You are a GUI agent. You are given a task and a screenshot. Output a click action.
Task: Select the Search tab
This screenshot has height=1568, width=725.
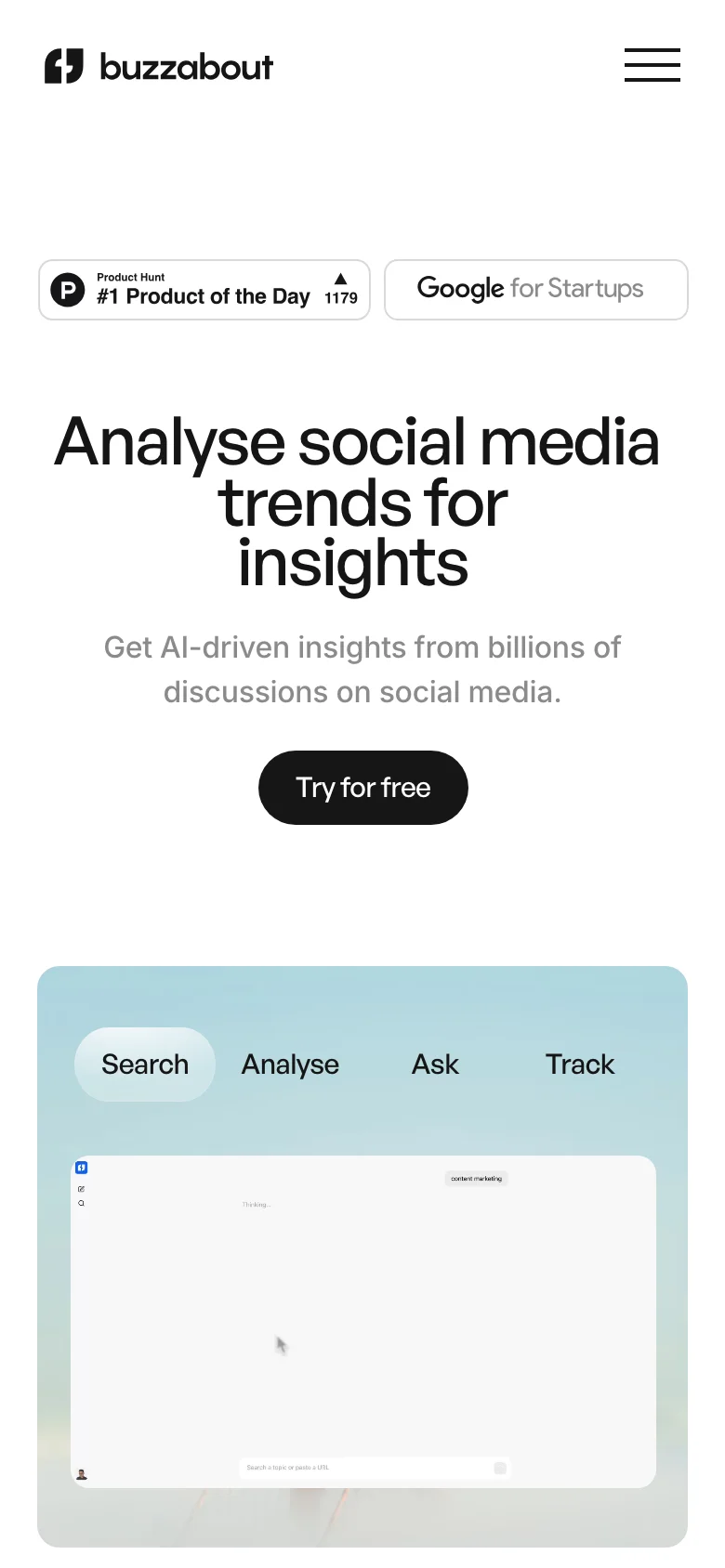tap(145, 1065)
